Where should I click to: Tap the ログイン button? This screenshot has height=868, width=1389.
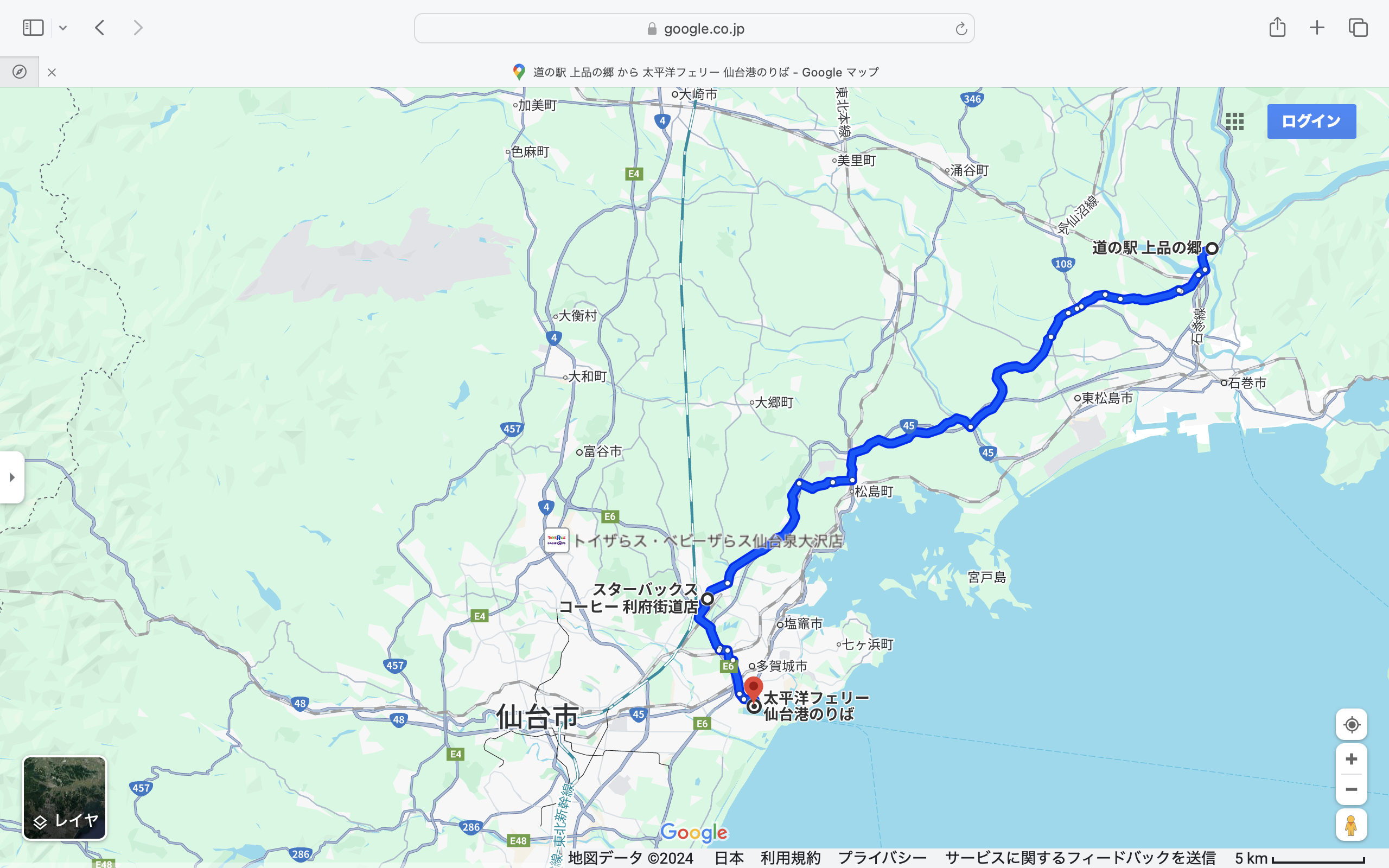1311,121
